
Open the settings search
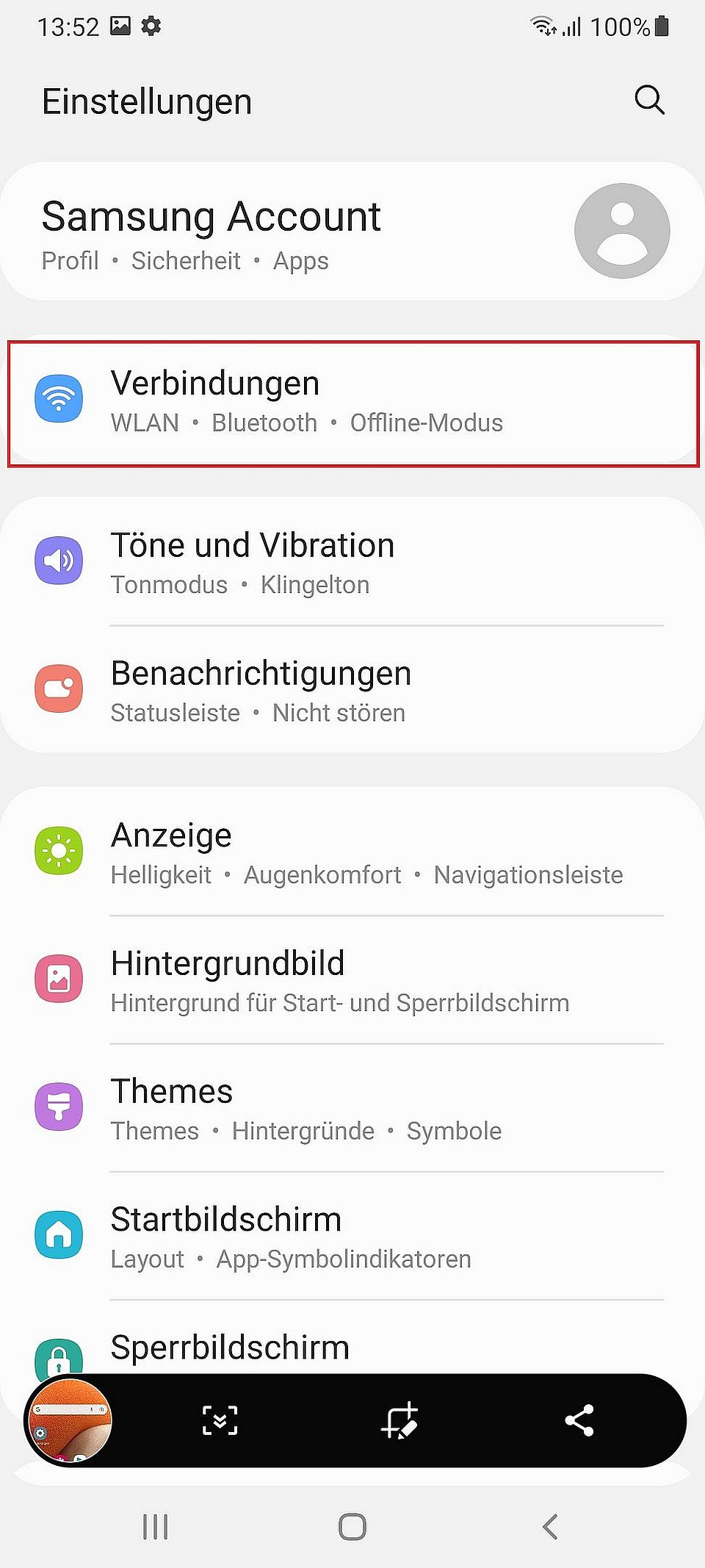coord(649,100)
